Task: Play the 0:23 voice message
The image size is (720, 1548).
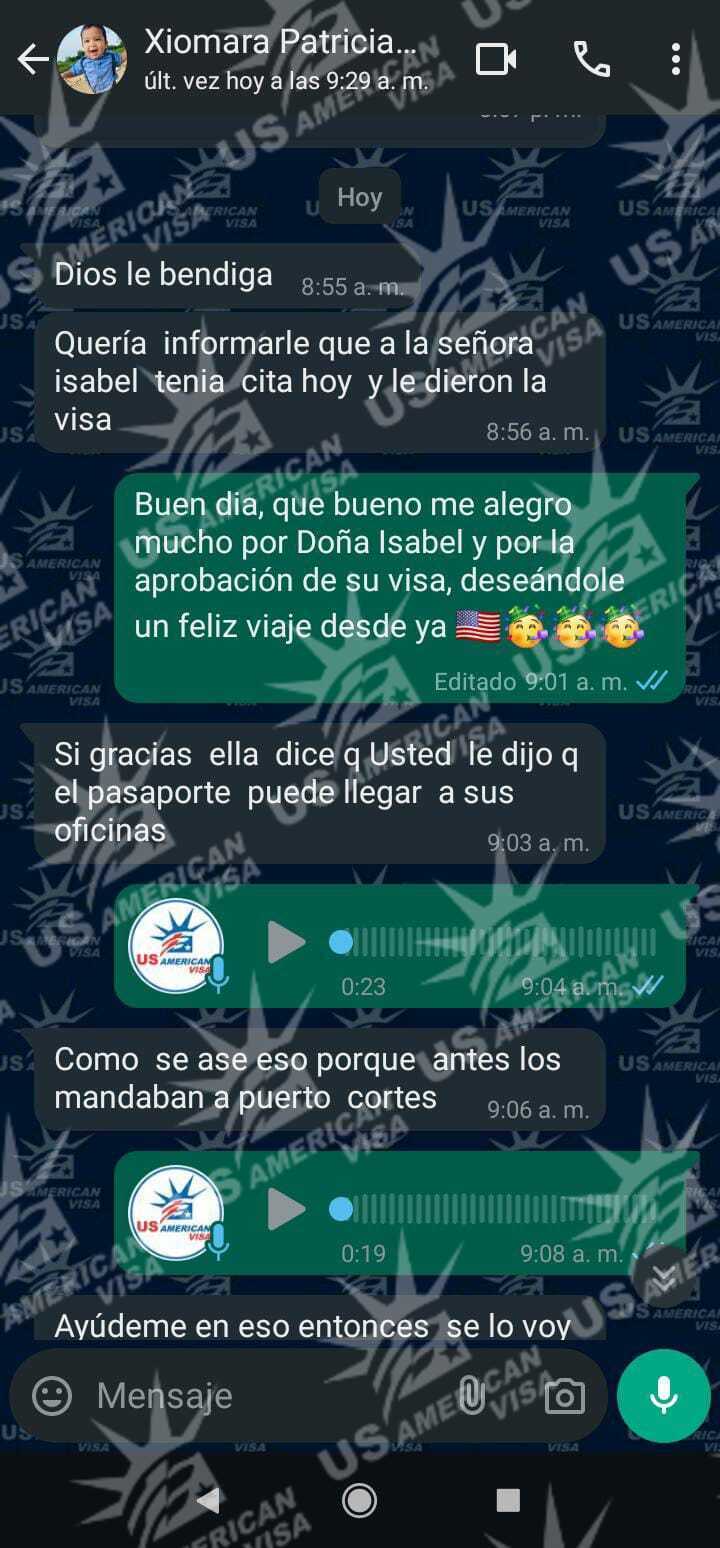Action: 286,943
